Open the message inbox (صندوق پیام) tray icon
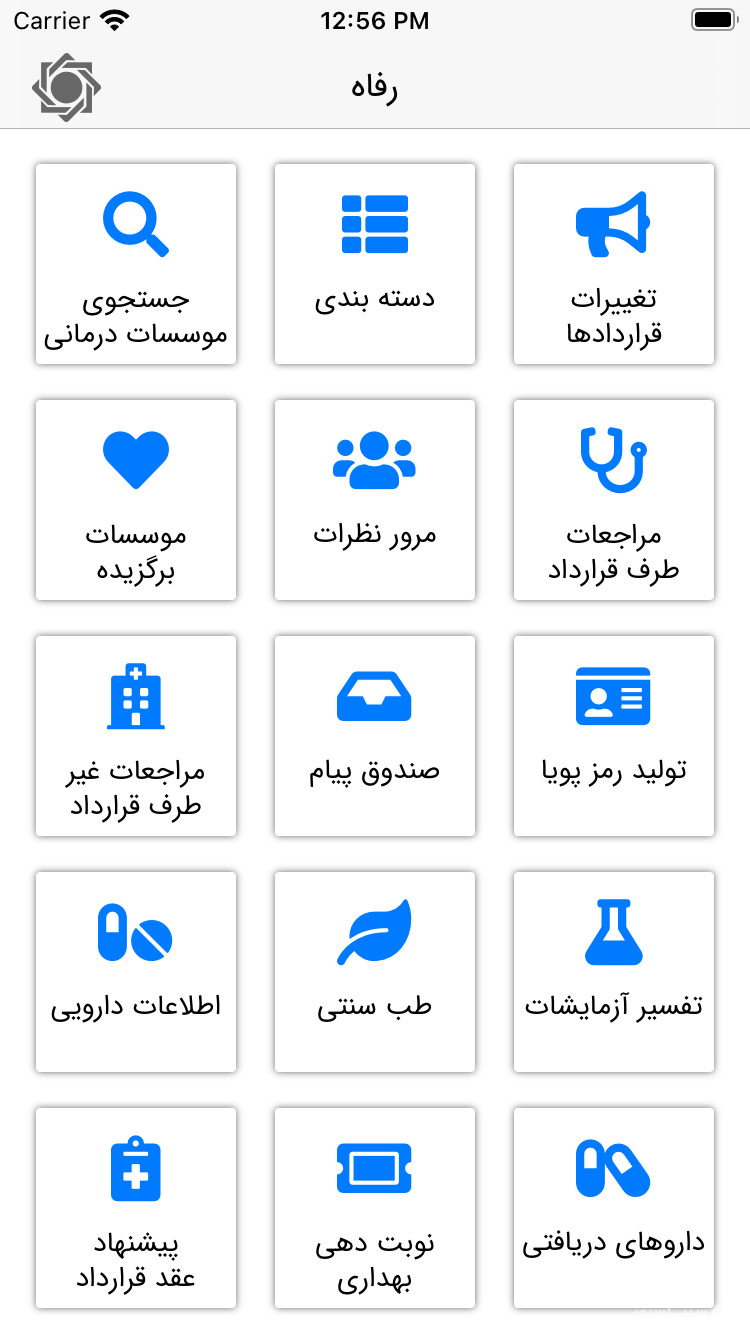This screenshot has width=750, height=1334. tap(374, 695)
